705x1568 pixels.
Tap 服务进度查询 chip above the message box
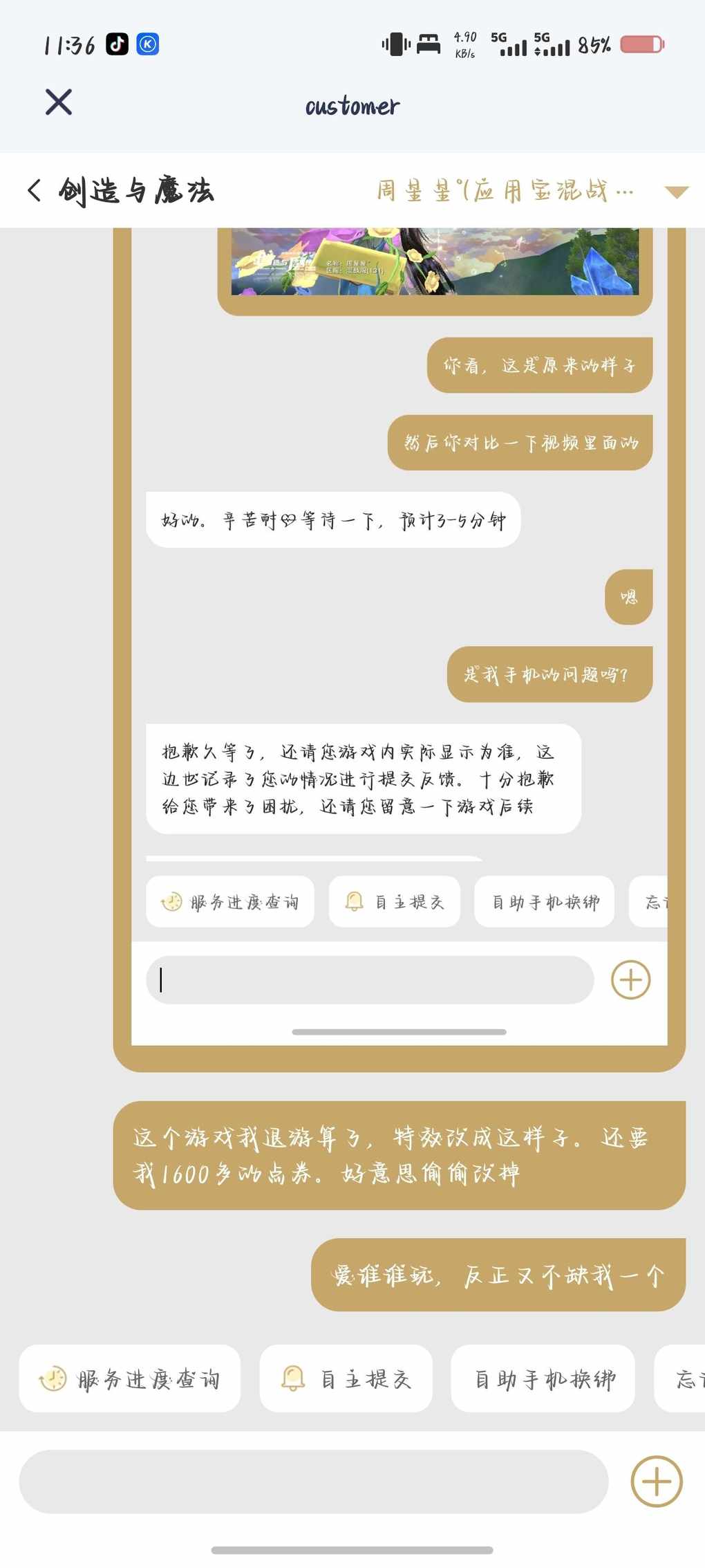[130, 1379]
